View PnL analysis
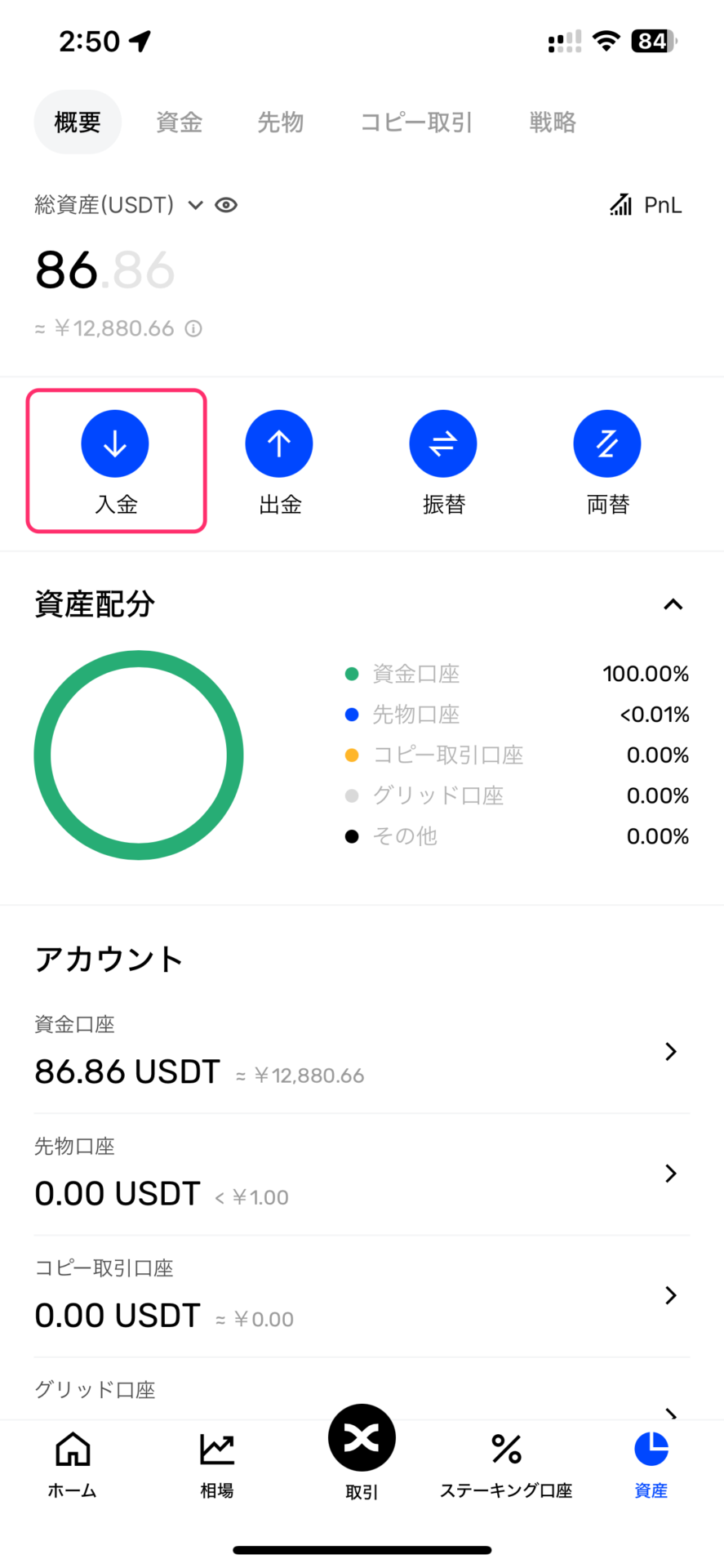 [646, 205]
